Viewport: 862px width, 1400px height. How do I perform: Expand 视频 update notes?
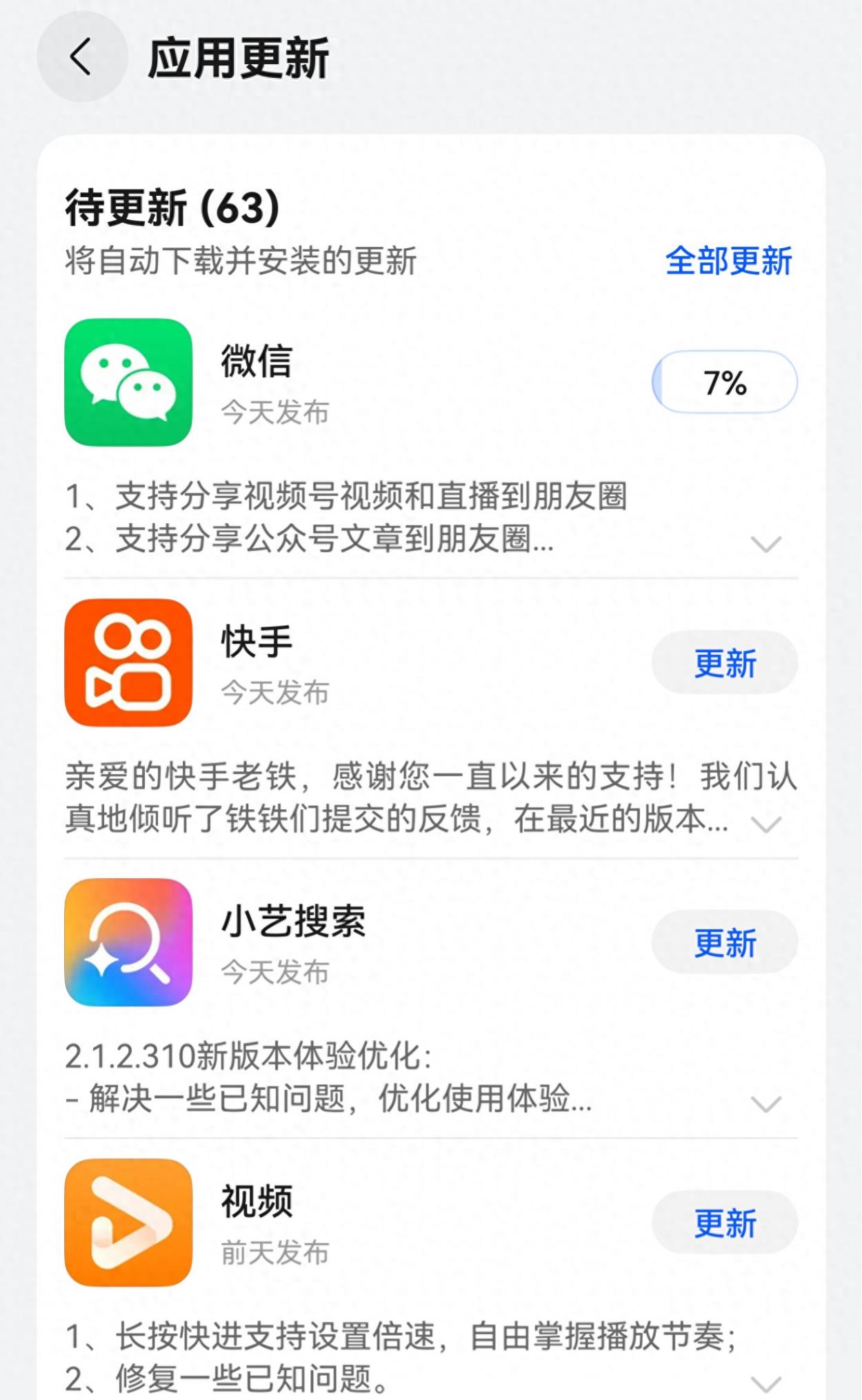[766, 1383]
